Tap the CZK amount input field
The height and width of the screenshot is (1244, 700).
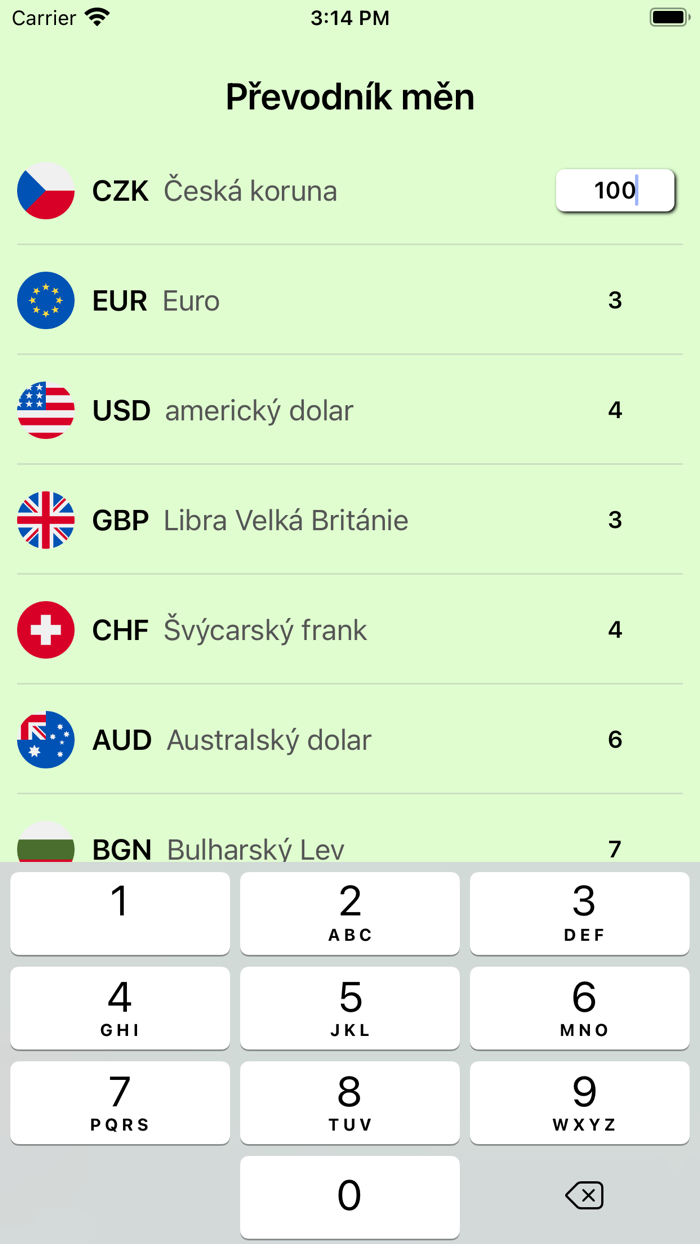[x=615, y=190]
